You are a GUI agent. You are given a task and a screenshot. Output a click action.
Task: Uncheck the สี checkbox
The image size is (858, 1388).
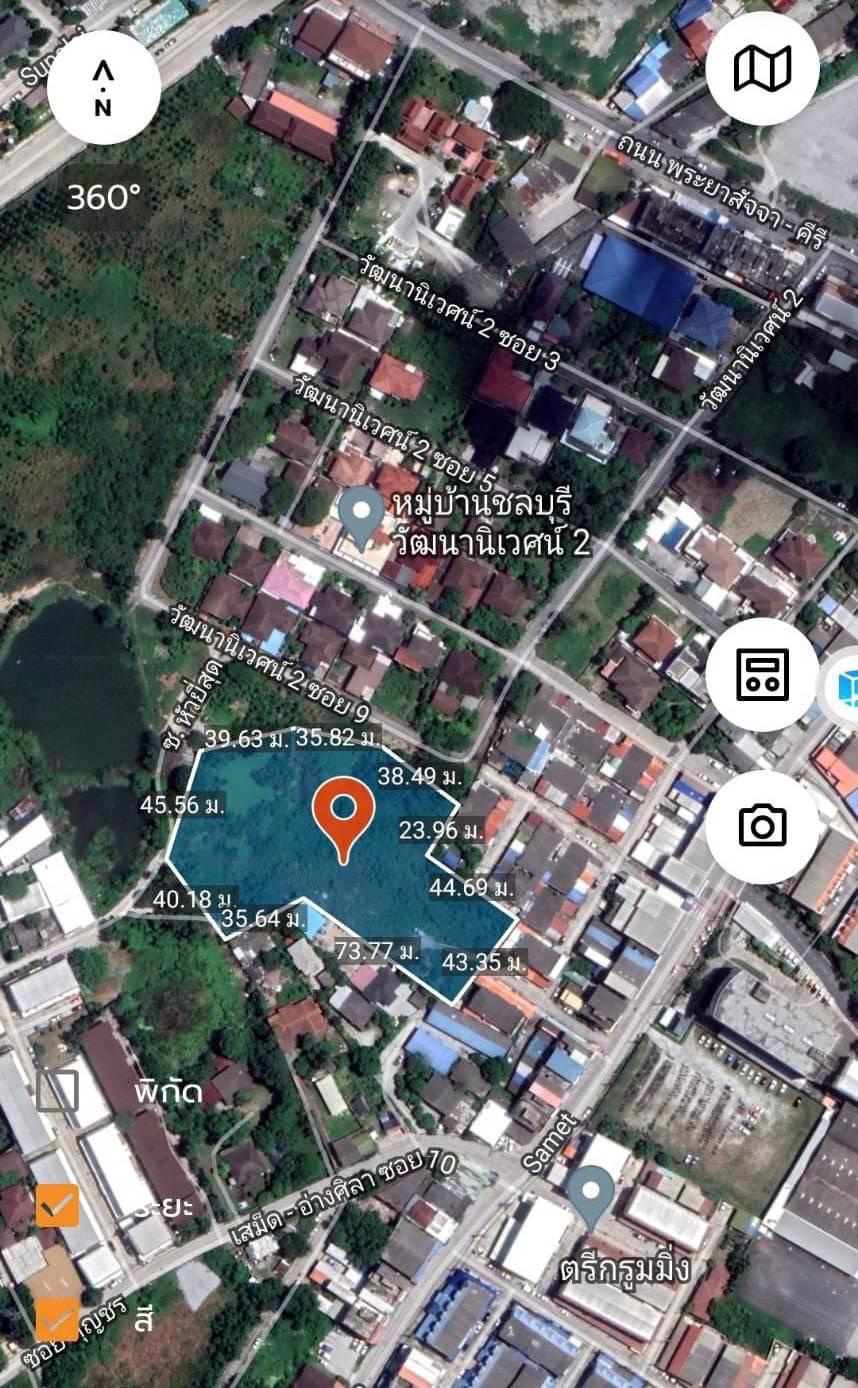[57, 1319]
